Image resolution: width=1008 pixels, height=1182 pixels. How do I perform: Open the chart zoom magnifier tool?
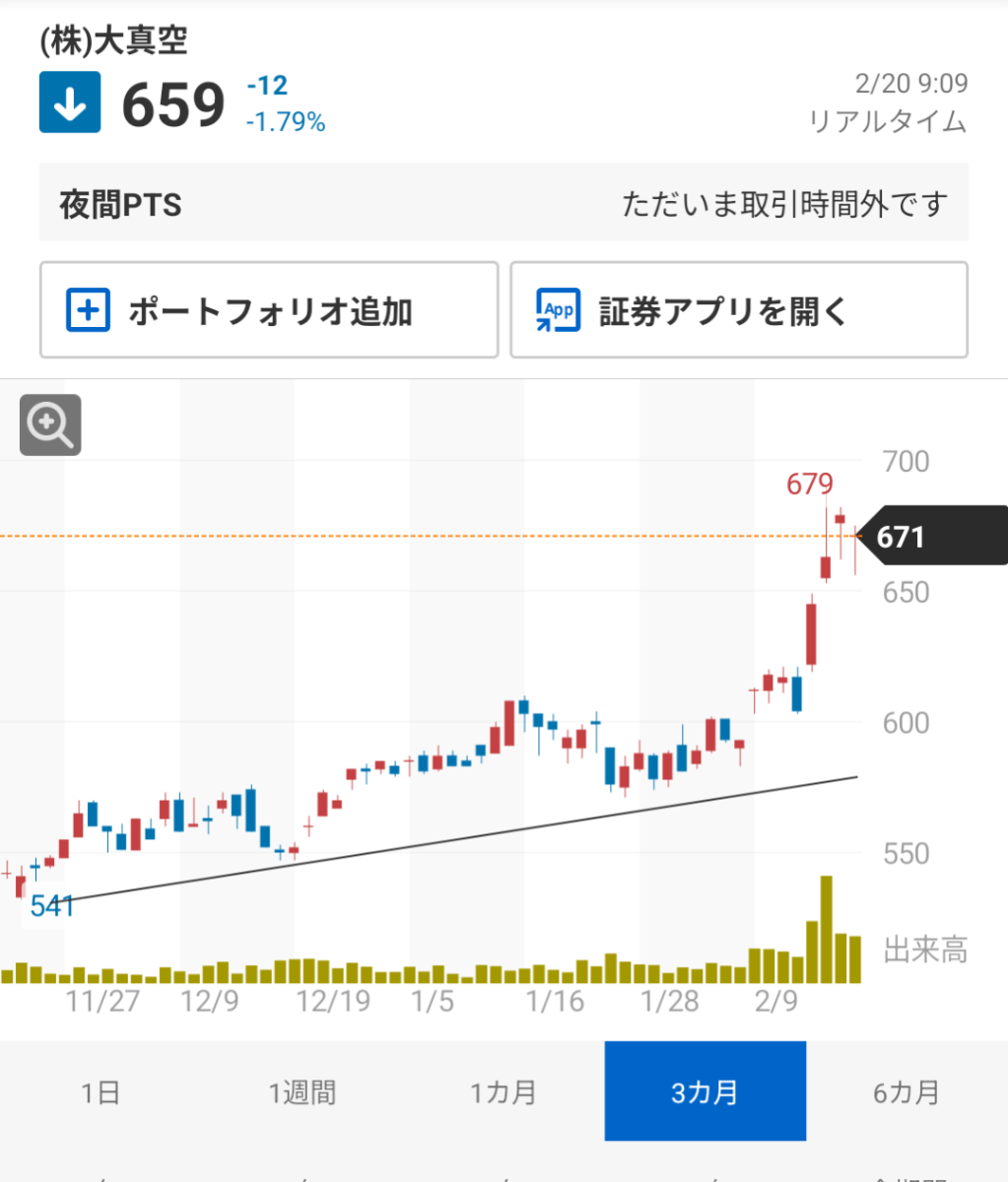[49, 425]
